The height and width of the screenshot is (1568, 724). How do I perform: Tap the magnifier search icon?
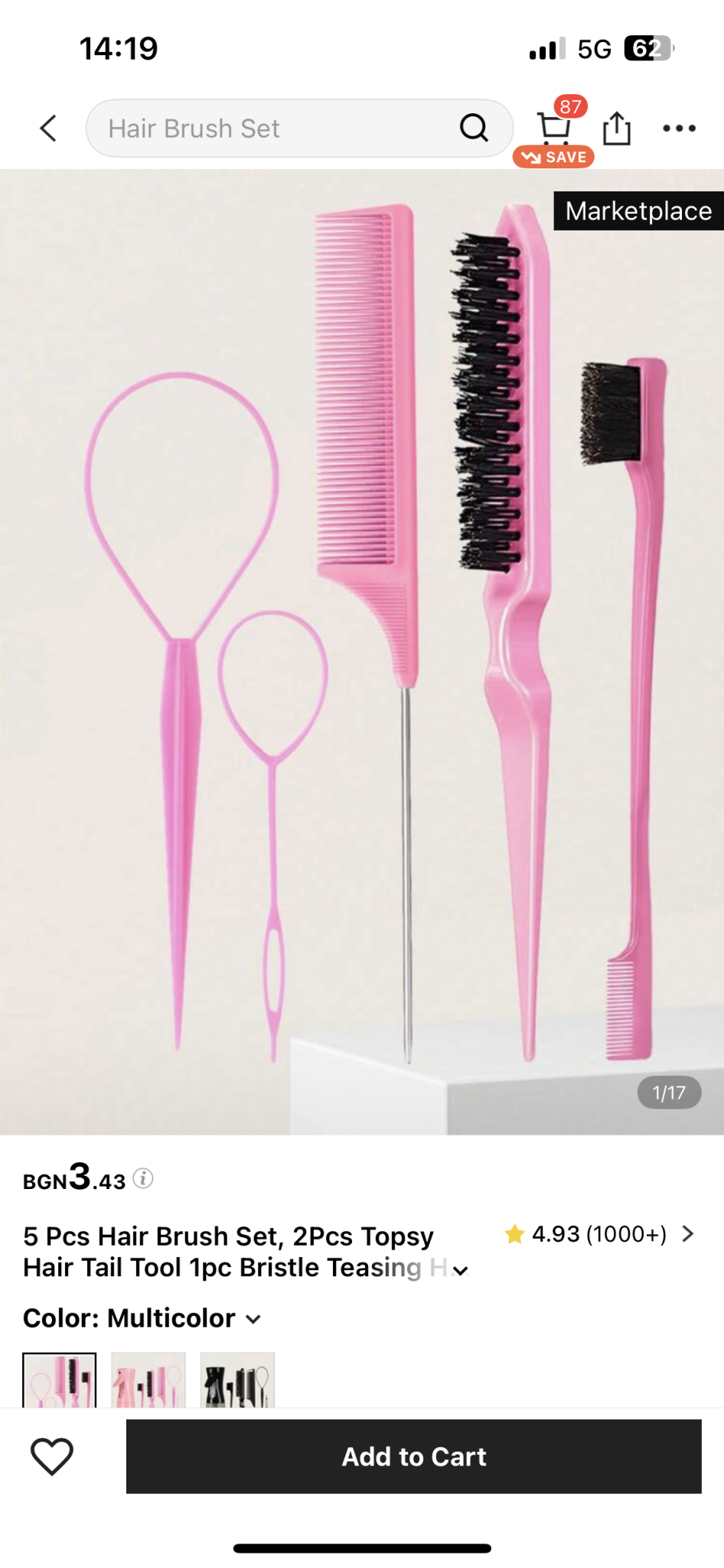pyautogui.click(x=474, y=128)
